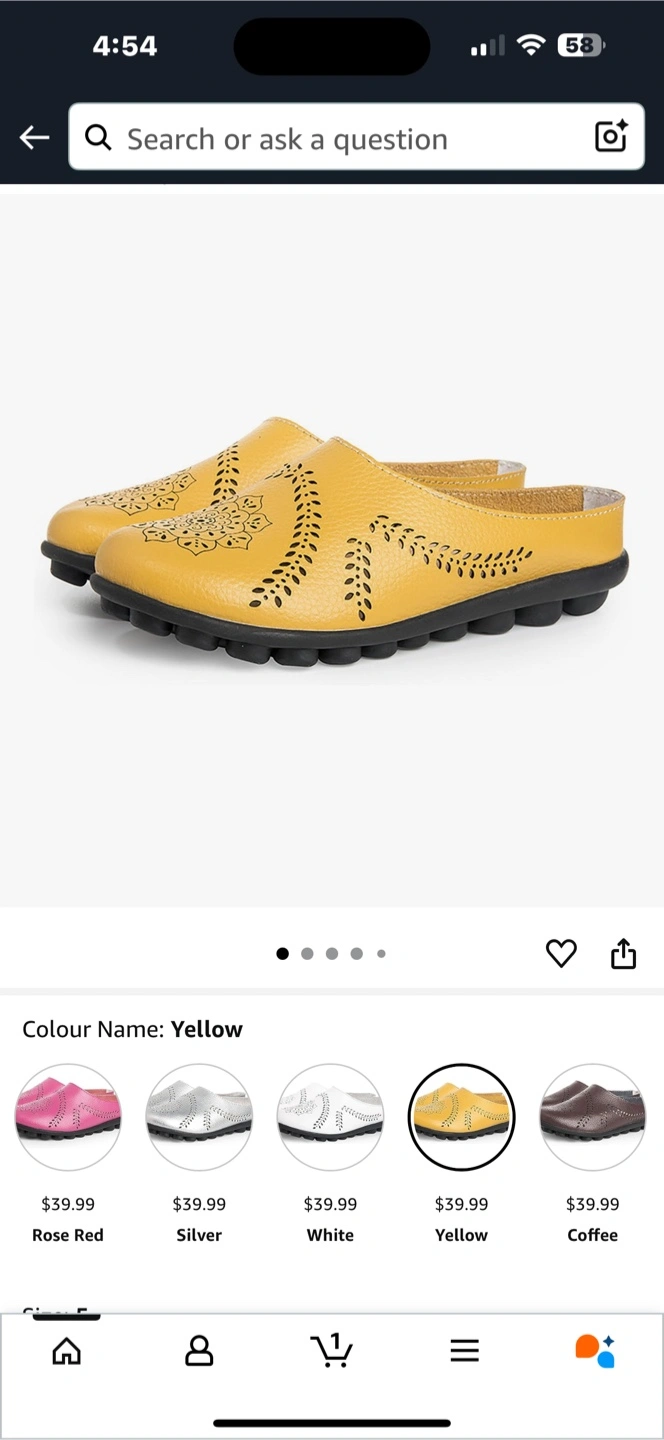Open the AI assistant tab

[595, 1351]
